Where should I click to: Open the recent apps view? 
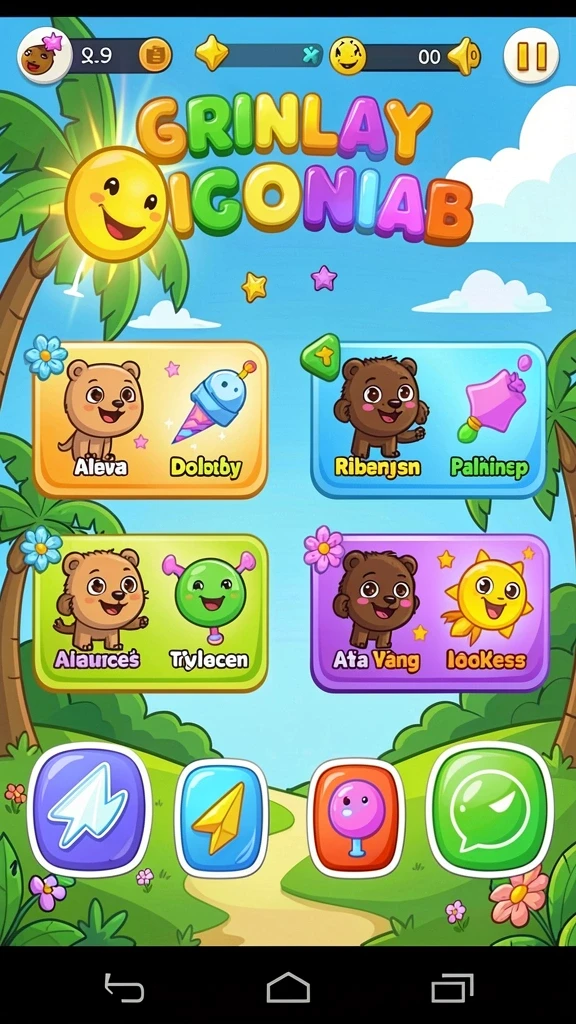pos(452,987)
